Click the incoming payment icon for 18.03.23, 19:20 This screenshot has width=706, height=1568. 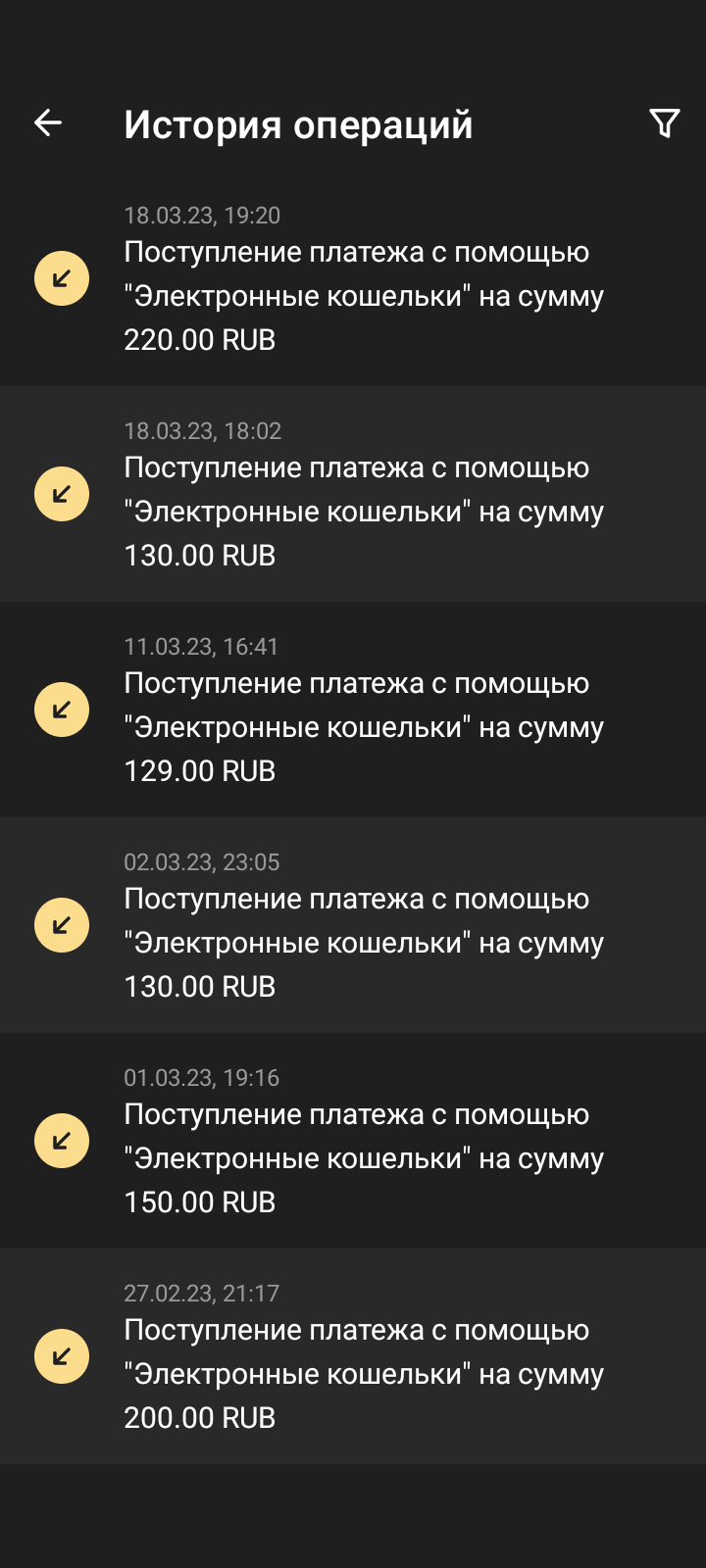(62, 277)
